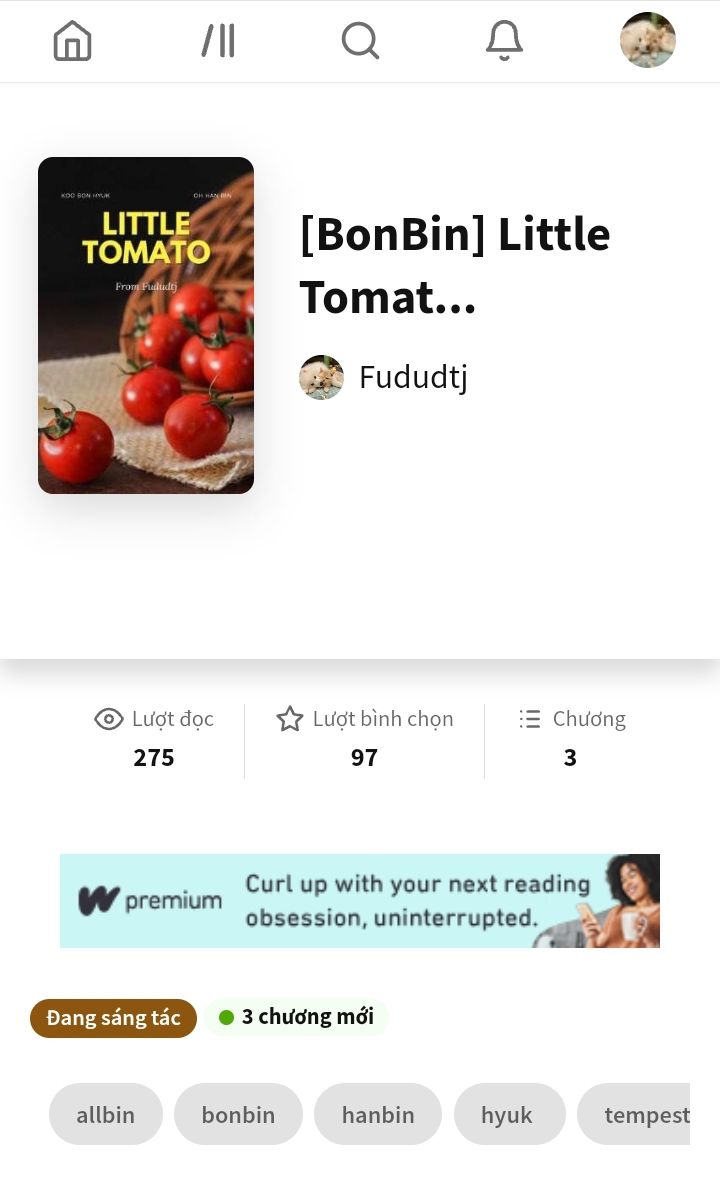This screenshot has height=1203, width=720.
Task: Open the search icon
Action: pyautogui.click(x=360, y=41)
